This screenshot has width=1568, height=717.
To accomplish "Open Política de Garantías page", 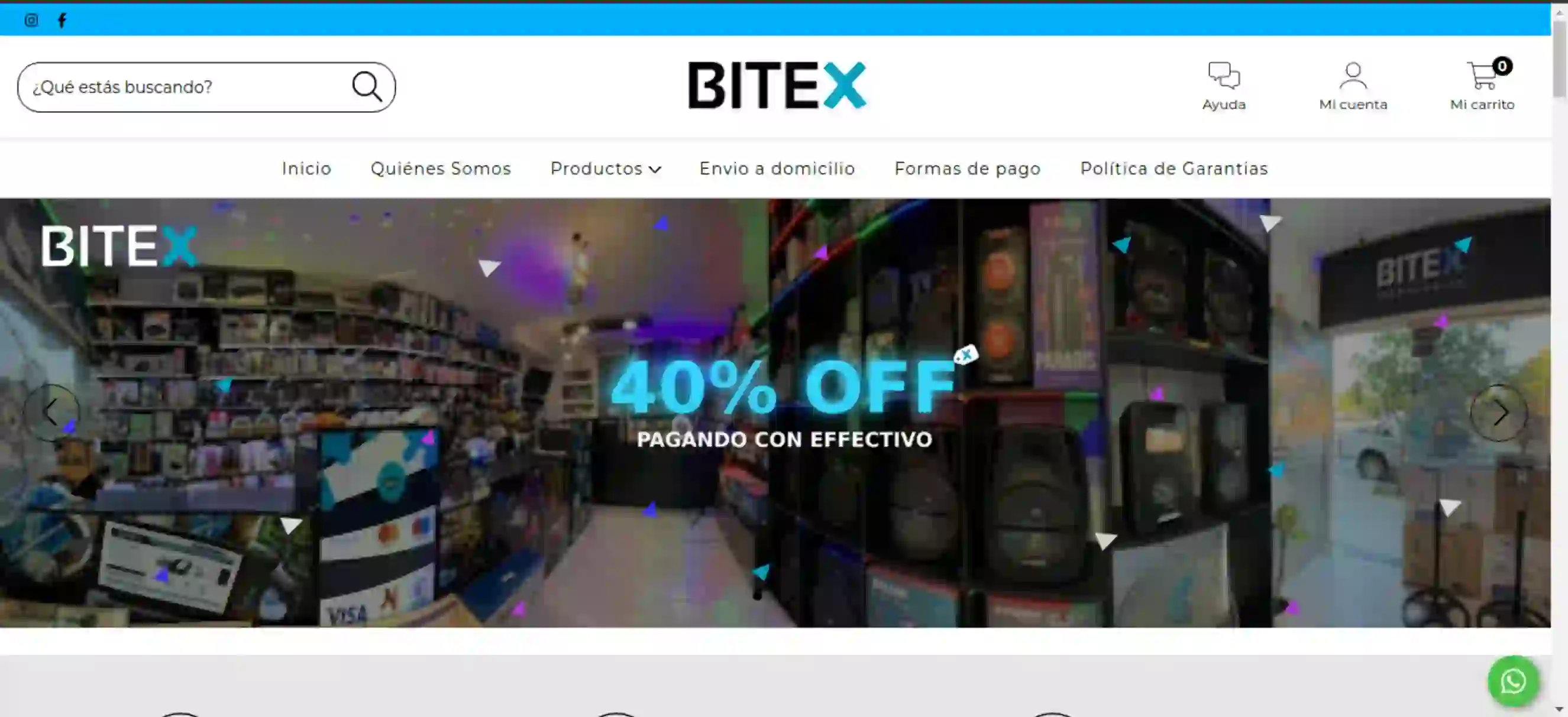I will point(1173,168).
